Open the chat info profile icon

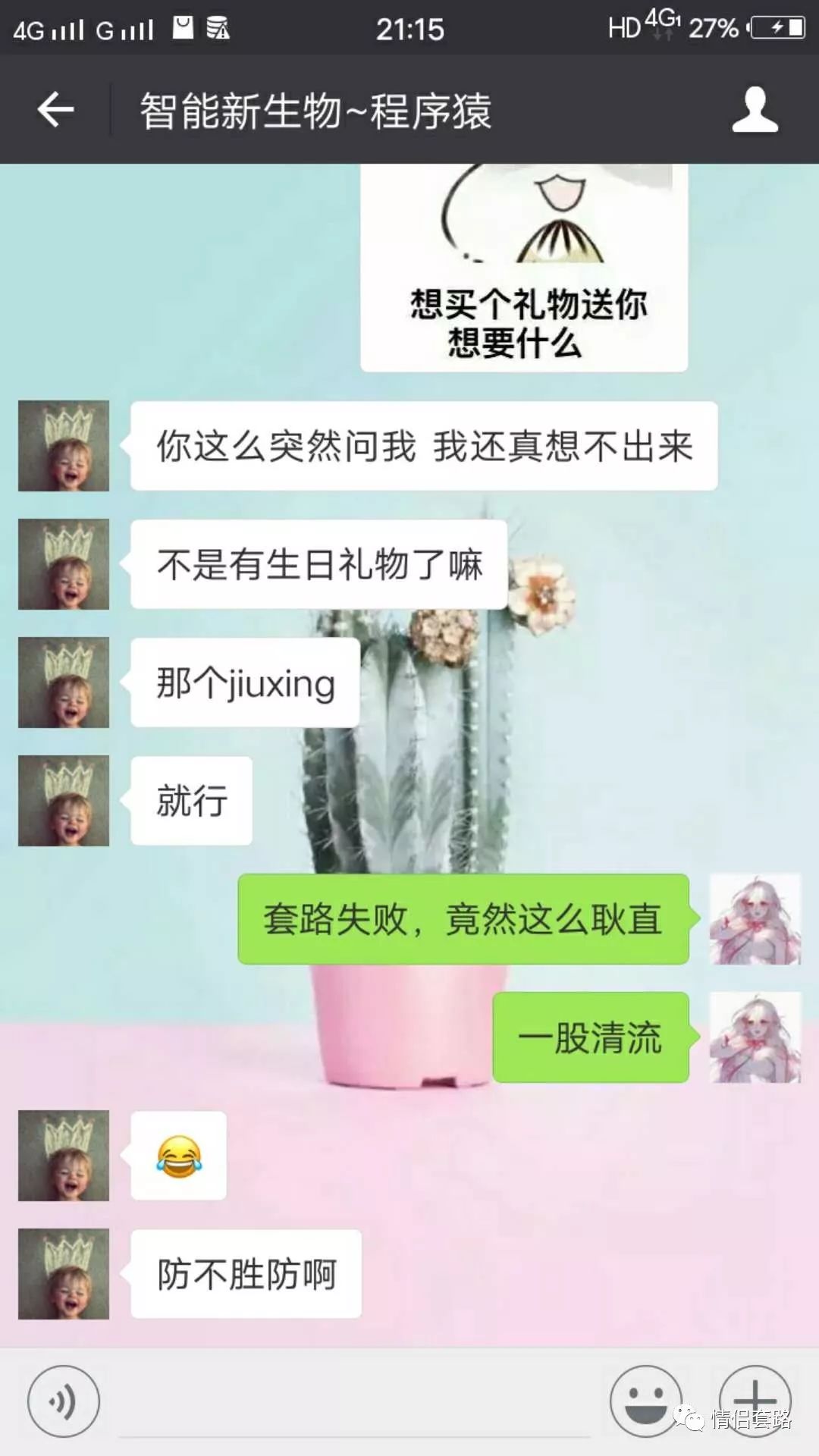[755, 110]
